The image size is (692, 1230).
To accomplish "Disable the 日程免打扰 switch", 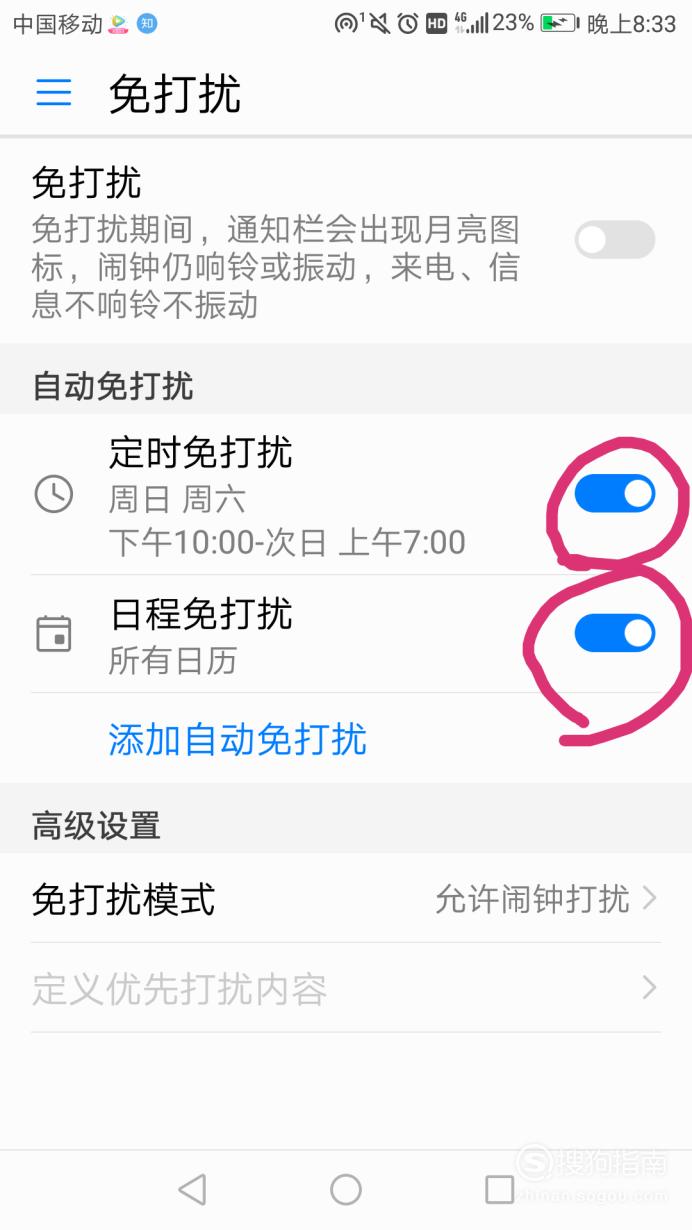I will 615,633.
